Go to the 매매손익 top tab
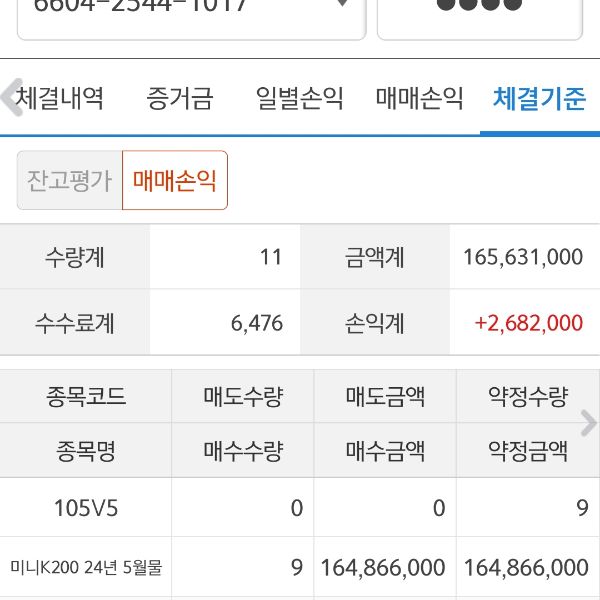This screenshot has height=600, width=600. (419, 98)
